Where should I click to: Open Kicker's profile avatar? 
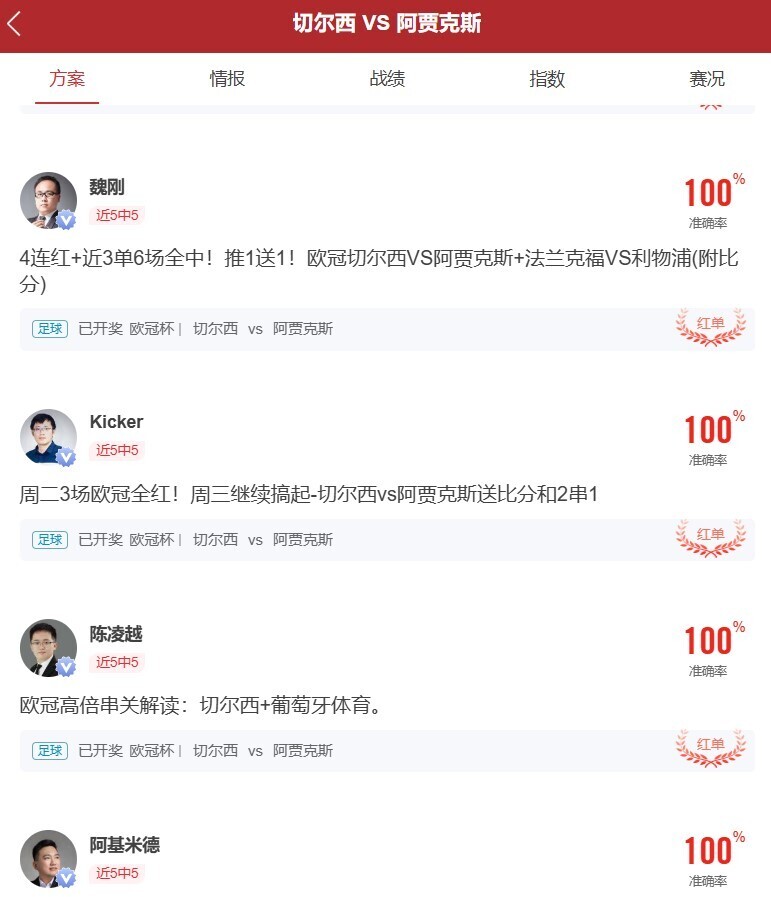coord(48,437)
